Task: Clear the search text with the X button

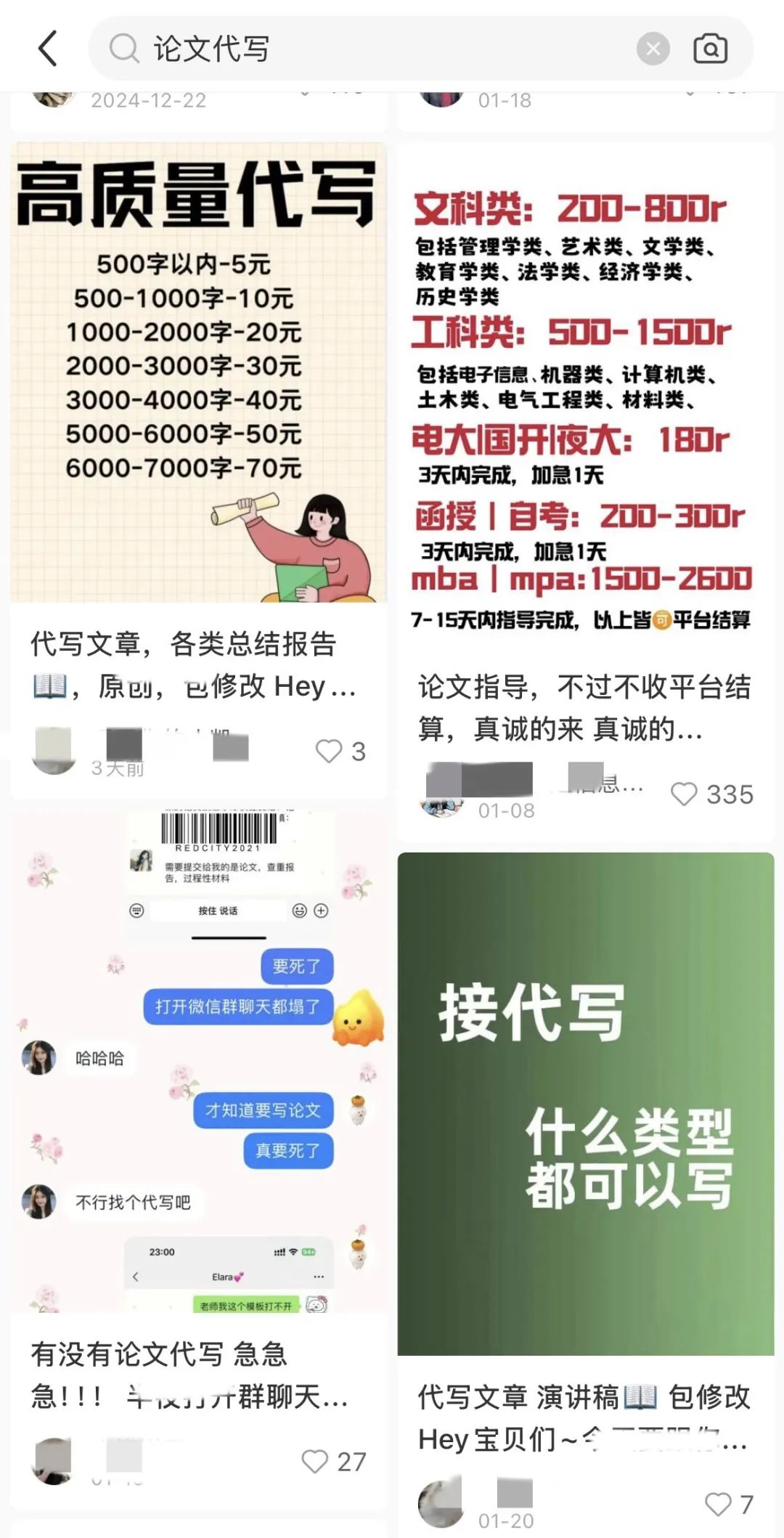Action: coord(653,49)
